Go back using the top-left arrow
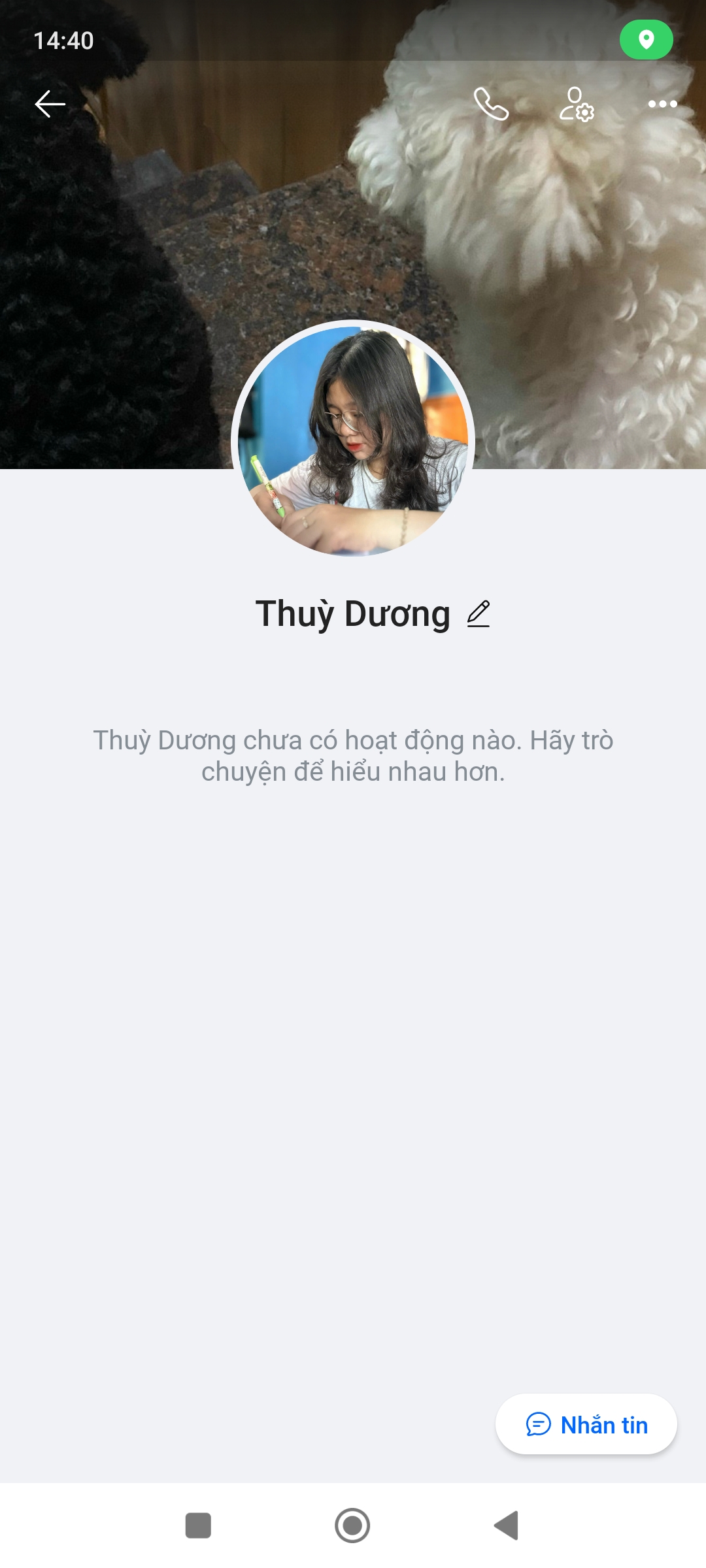Image resolution: width=706 pixels, height=1568 pixels. click(x=50, y=104)
